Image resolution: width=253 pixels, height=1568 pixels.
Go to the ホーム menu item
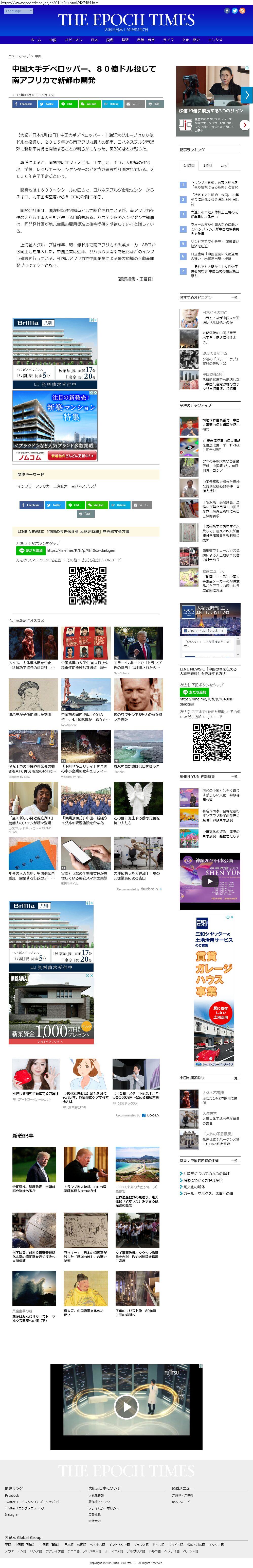[x=35, y=40]
